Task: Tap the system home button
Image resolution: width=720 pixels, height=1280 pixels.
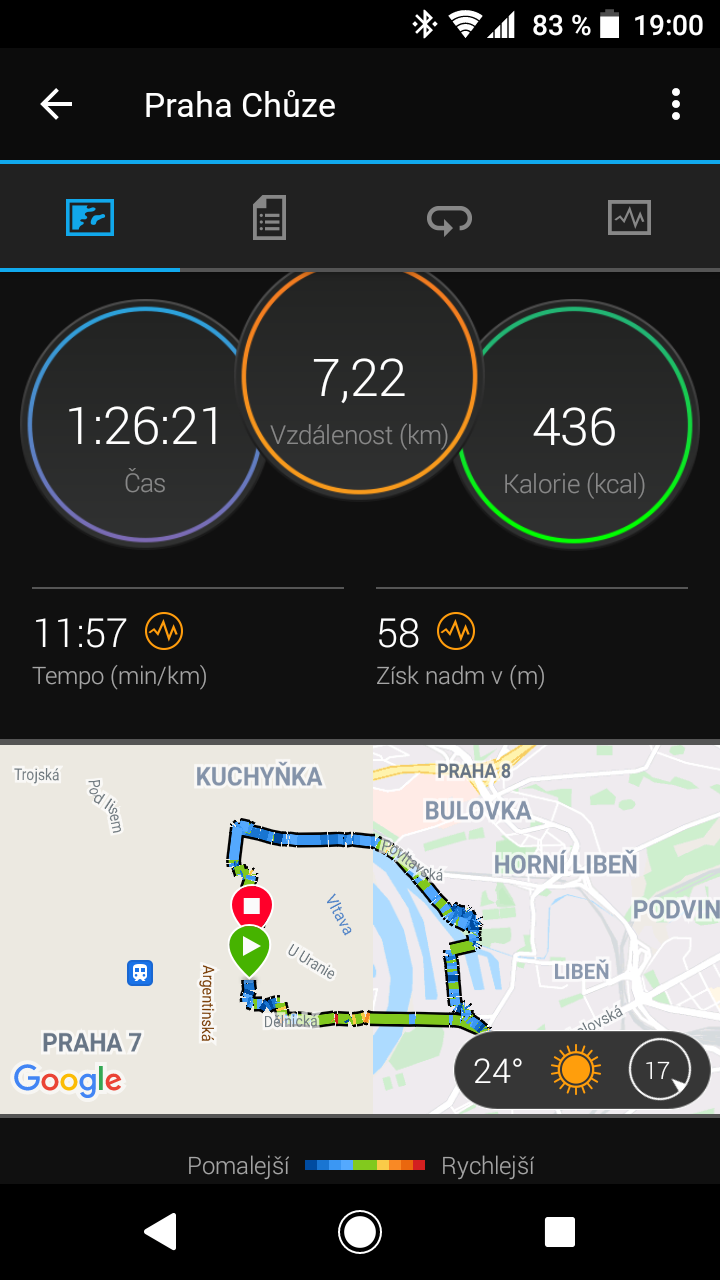Action: pyautogui.click(x=360, y=1232)
